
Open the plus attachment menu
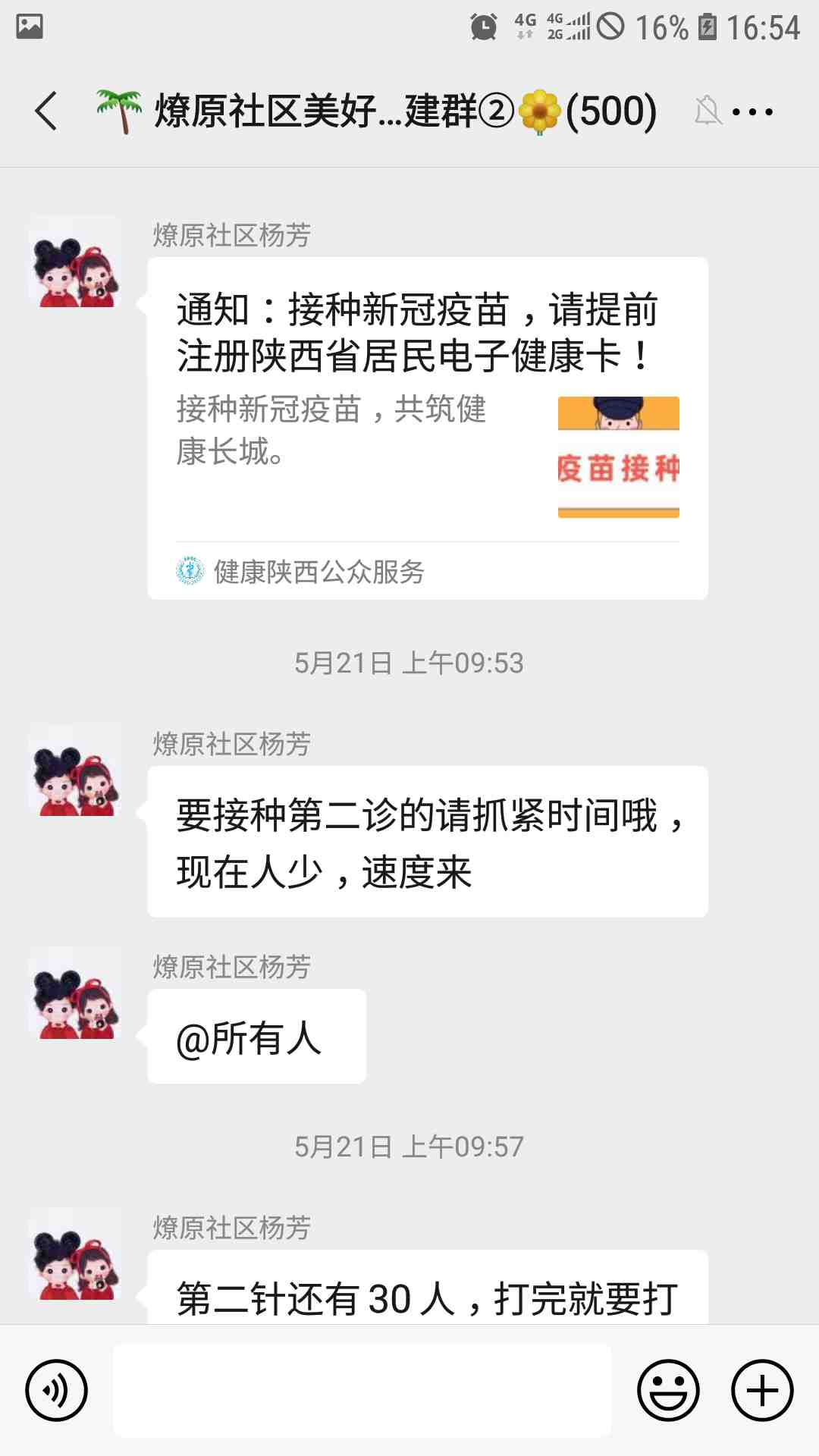pos(762,1390)
